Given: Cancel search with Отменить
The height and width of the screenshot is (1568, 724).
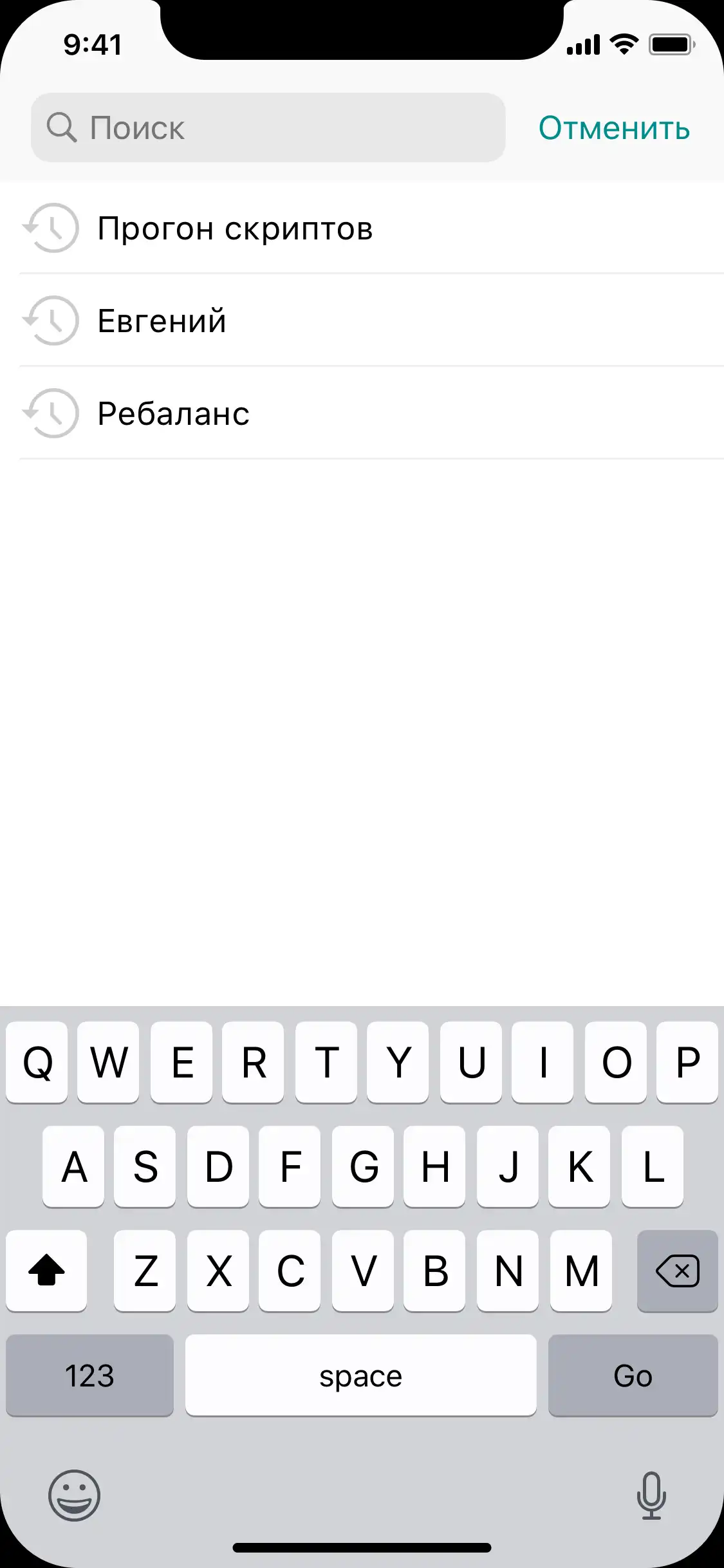Looking at the screenshot, I should click(x=614, y=128).
